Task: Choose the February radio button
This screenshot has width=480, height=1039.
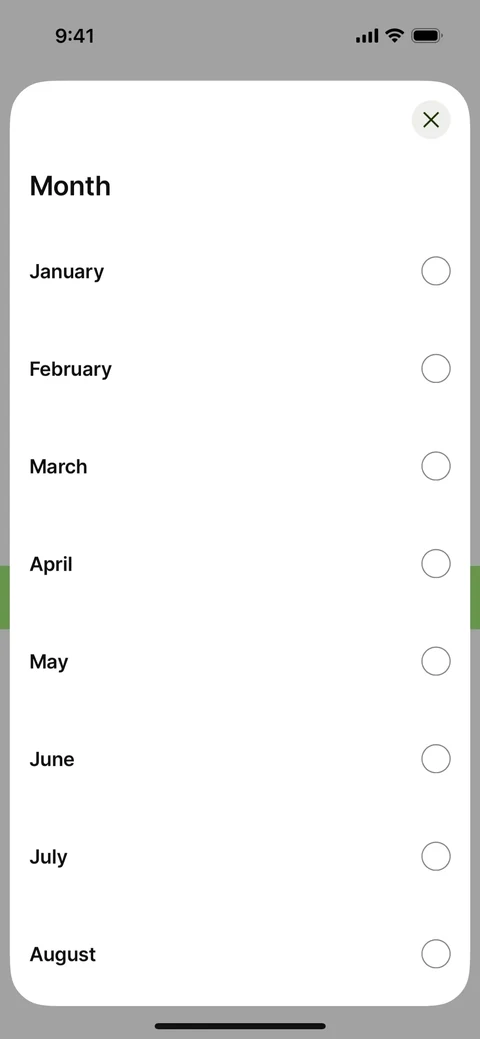Action: 436,368
